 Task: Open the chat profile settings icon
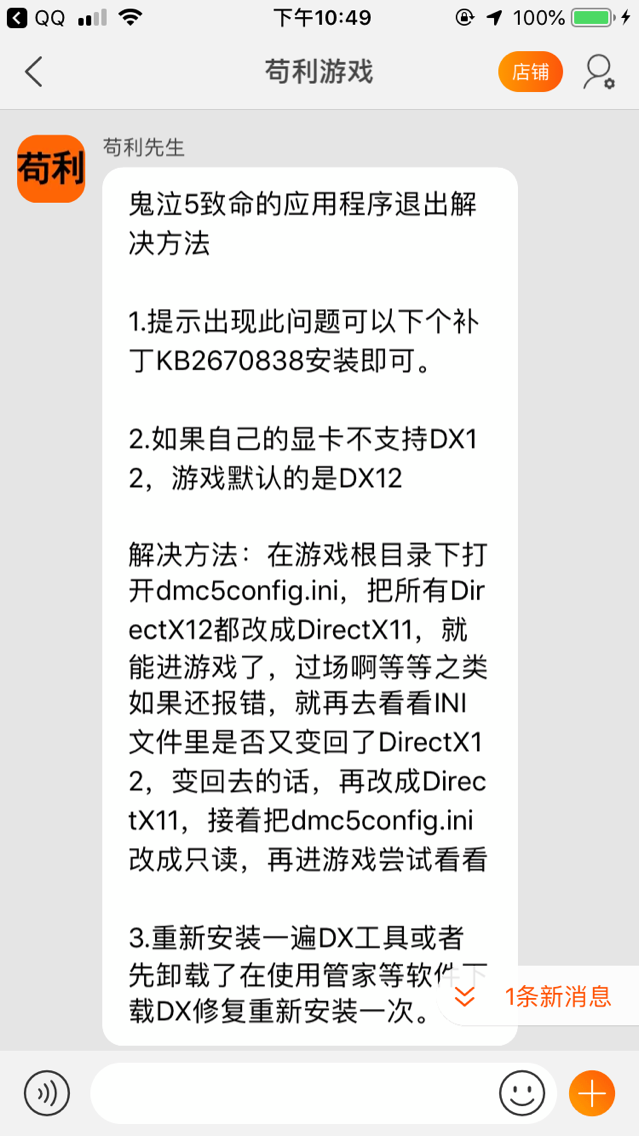[598, 72]
